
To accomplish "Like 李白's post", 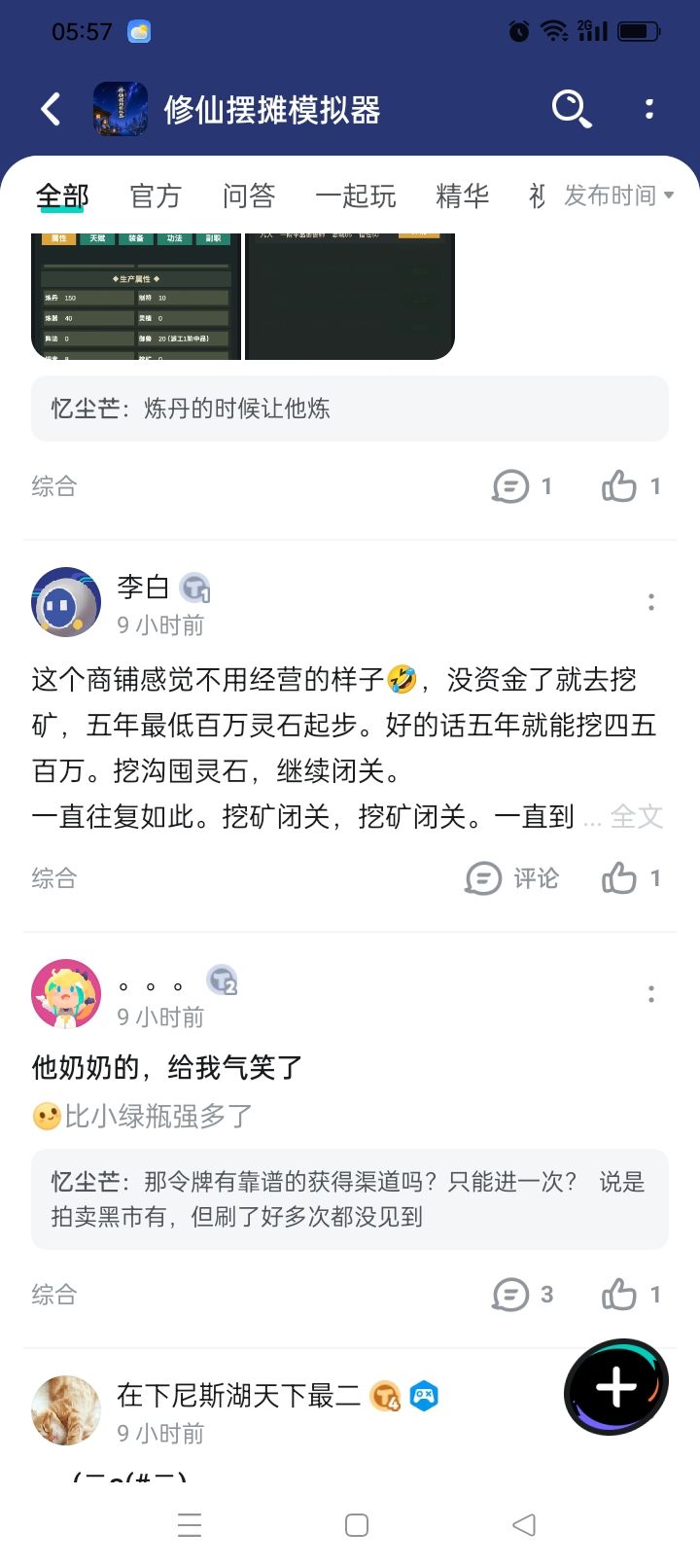I will click(x=631, y=878).
